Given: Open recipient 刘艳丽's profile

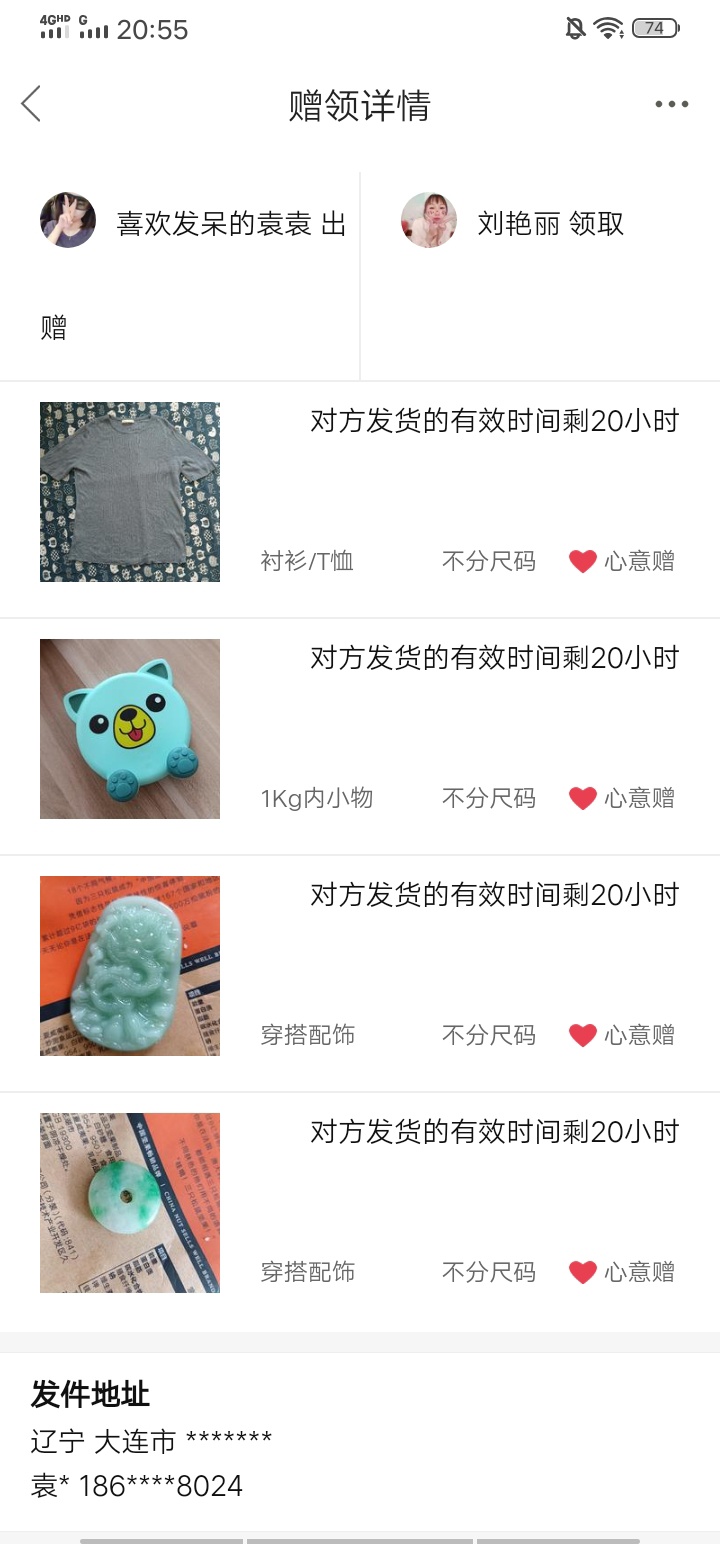Looking at the screenshot, I should click(429, 221).
